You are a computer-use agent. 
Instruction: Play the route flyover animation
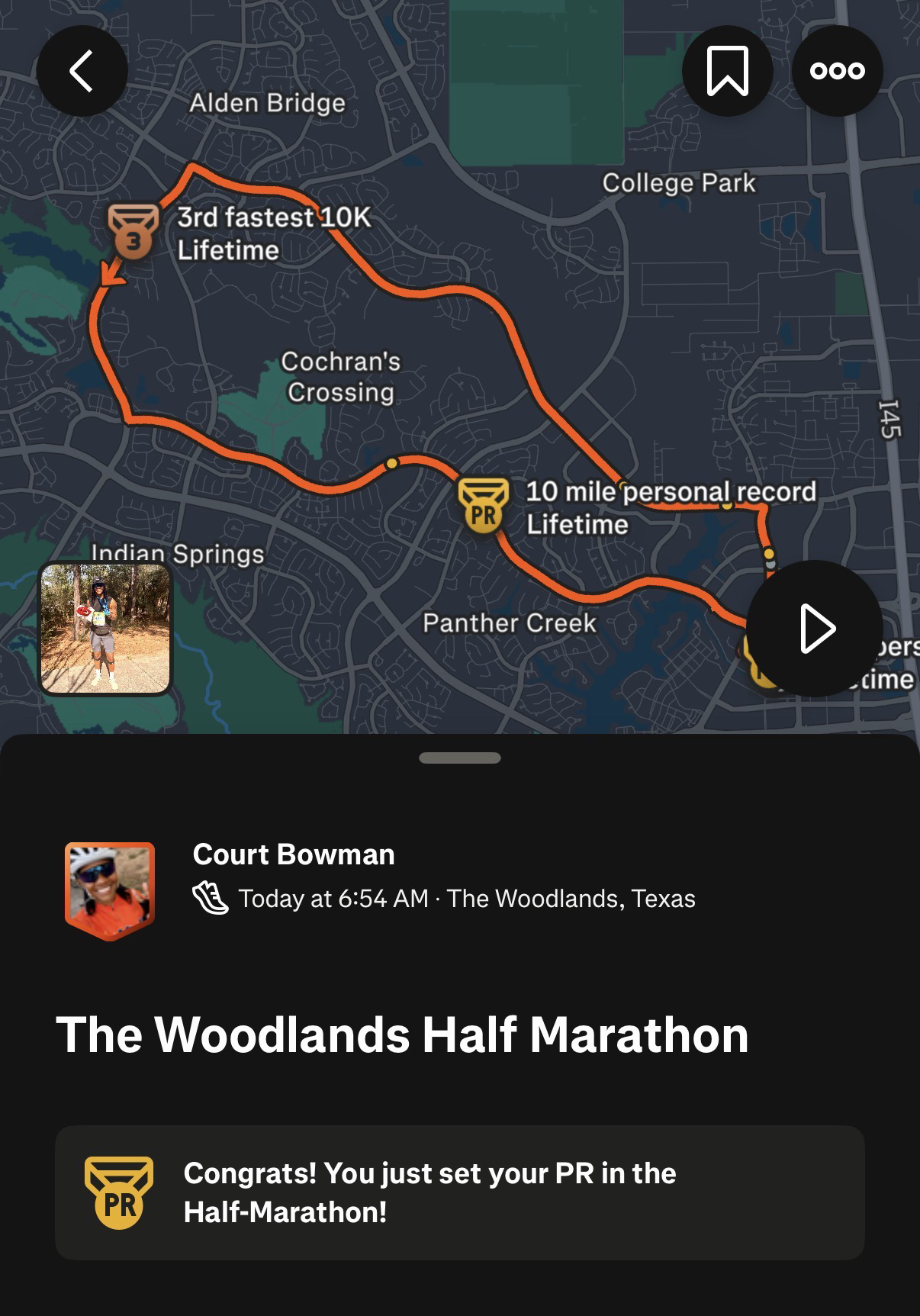814,629
